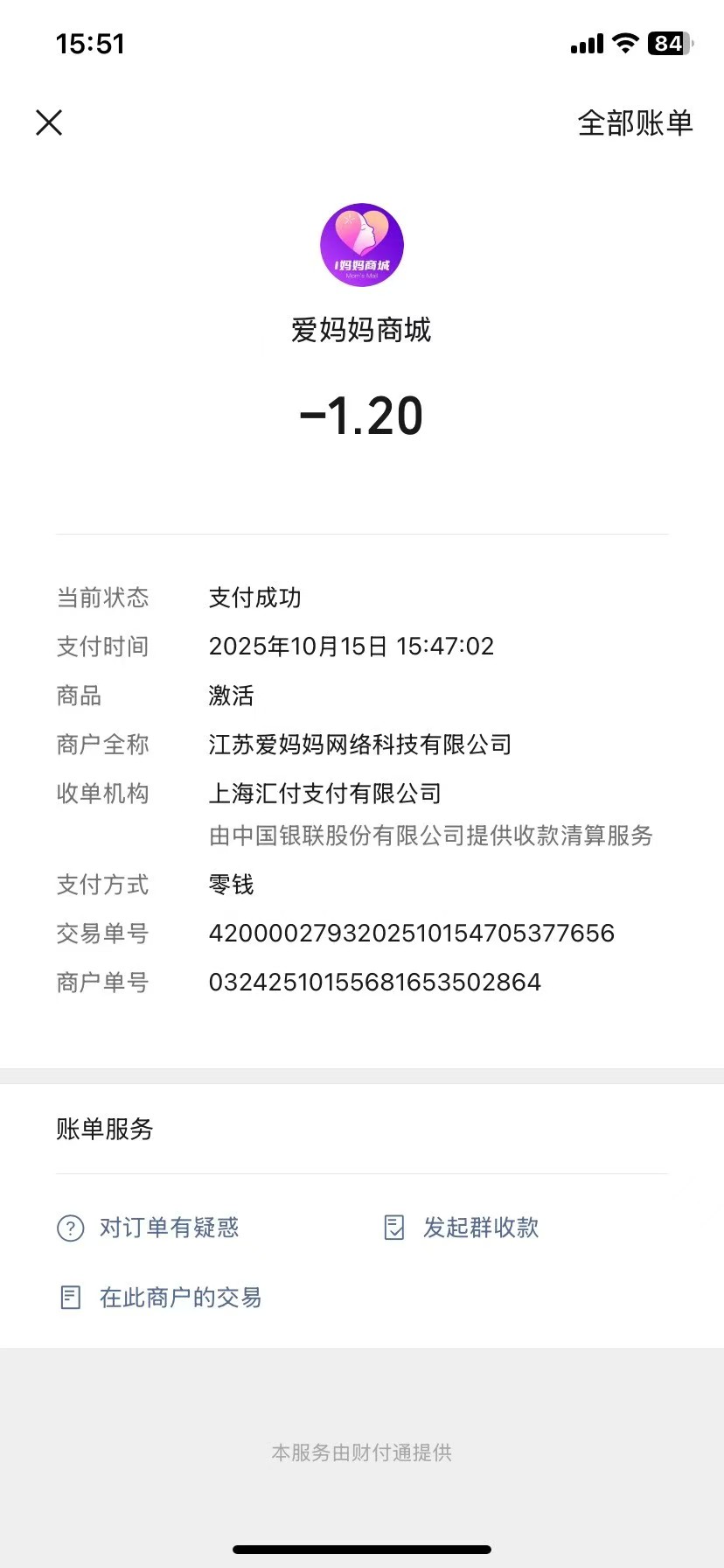Tap the 财付通 service provider text
Image resolution: width=724 pixels, height=1568 pixels.
pyautogui.click(x=362, y=1452)
